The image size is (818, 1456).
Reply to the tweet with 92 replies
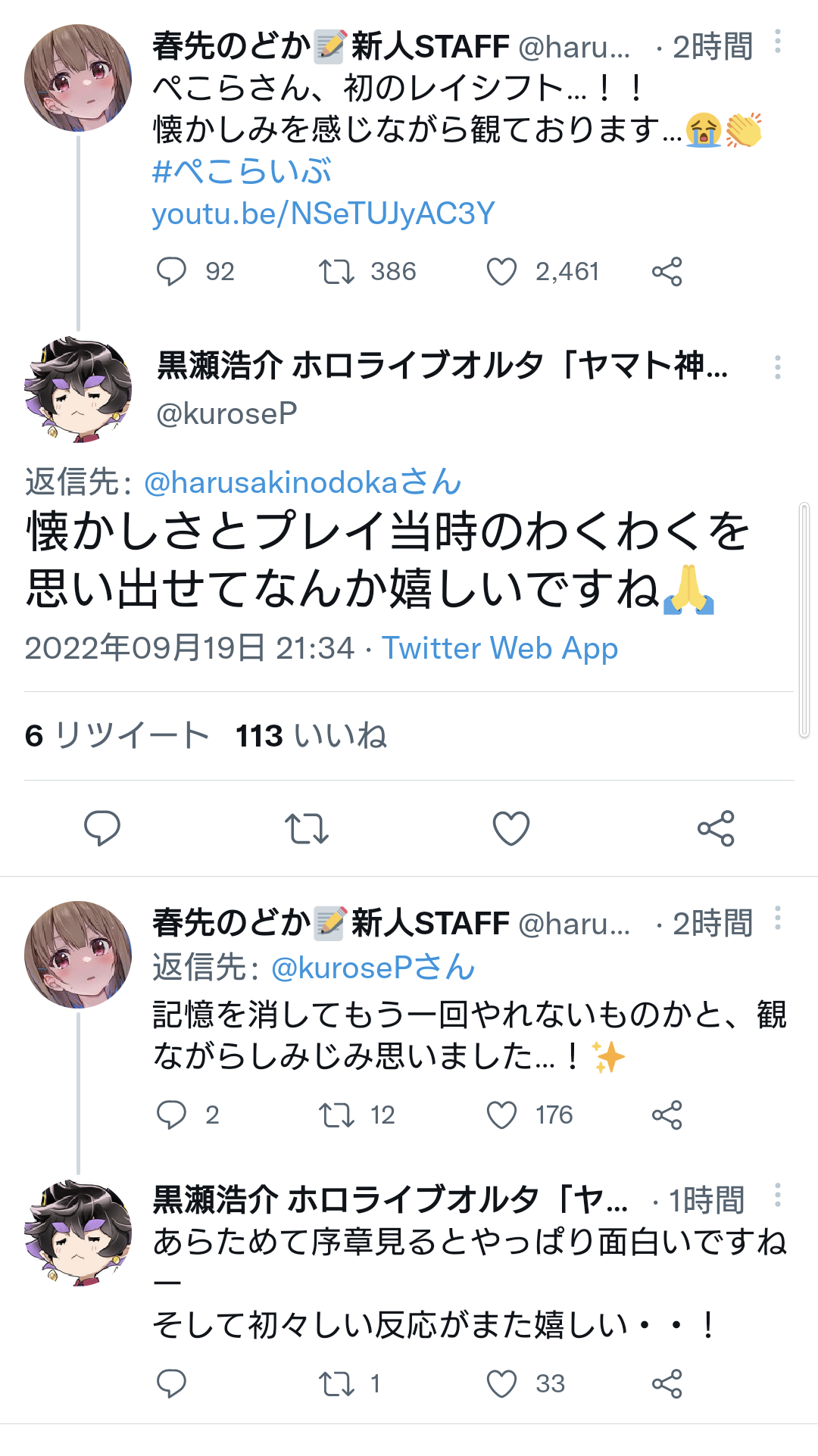(x=171, y=272)
